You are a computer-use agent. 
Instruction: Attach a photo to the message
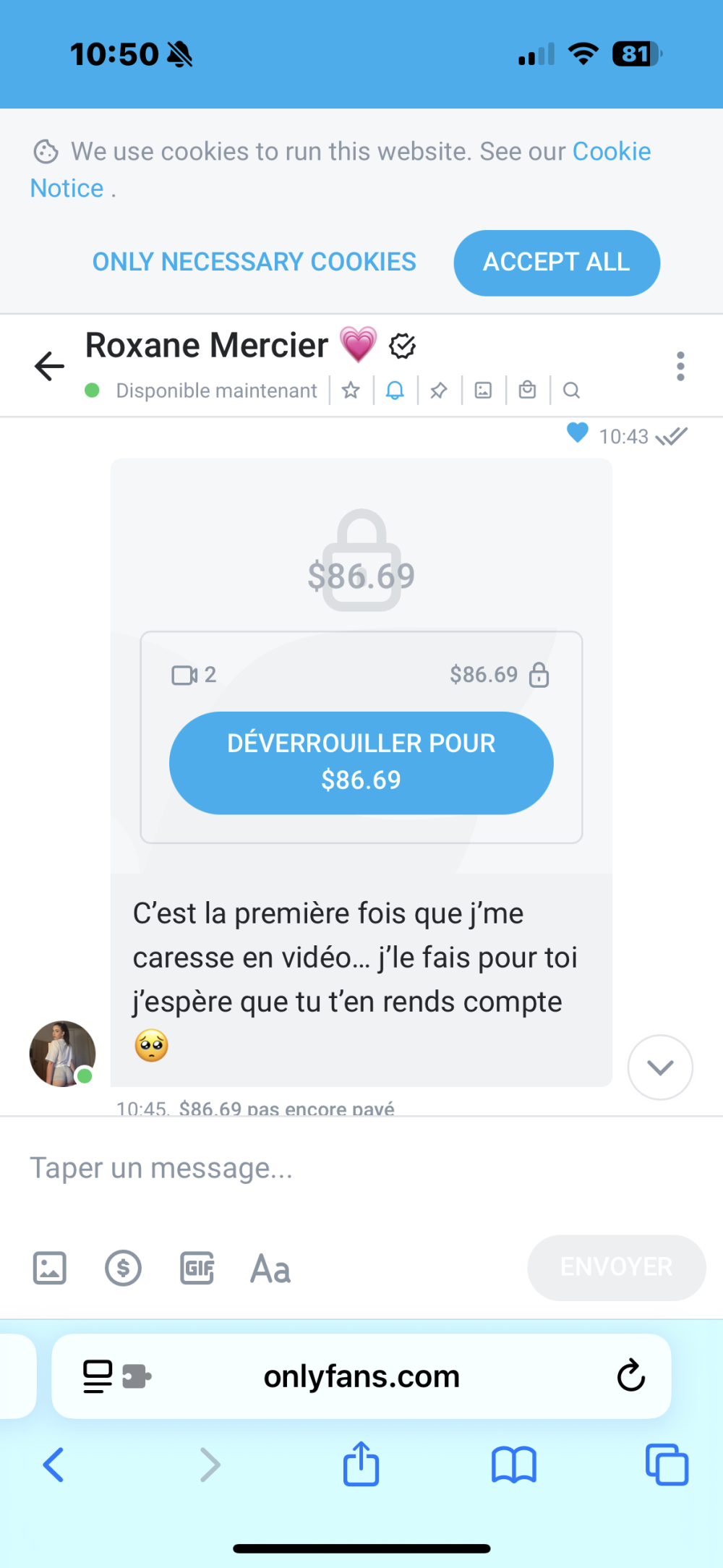[x=50, y=1268]
